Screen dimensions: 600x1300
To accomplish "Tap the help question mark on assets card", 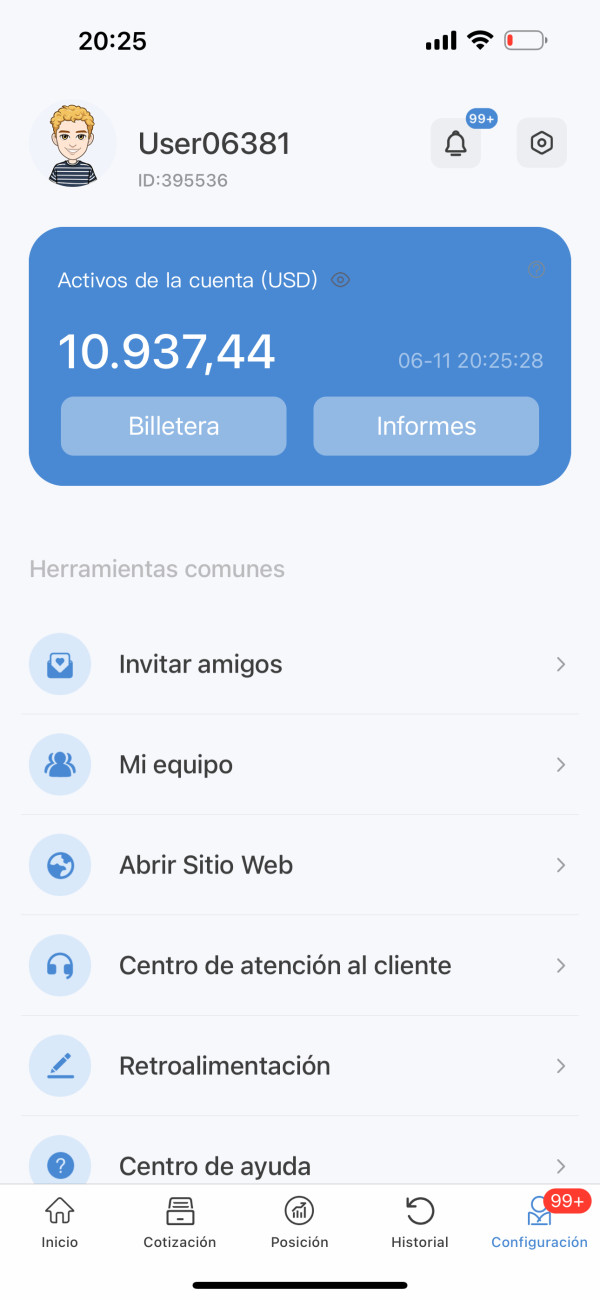I will pos(536,270).
